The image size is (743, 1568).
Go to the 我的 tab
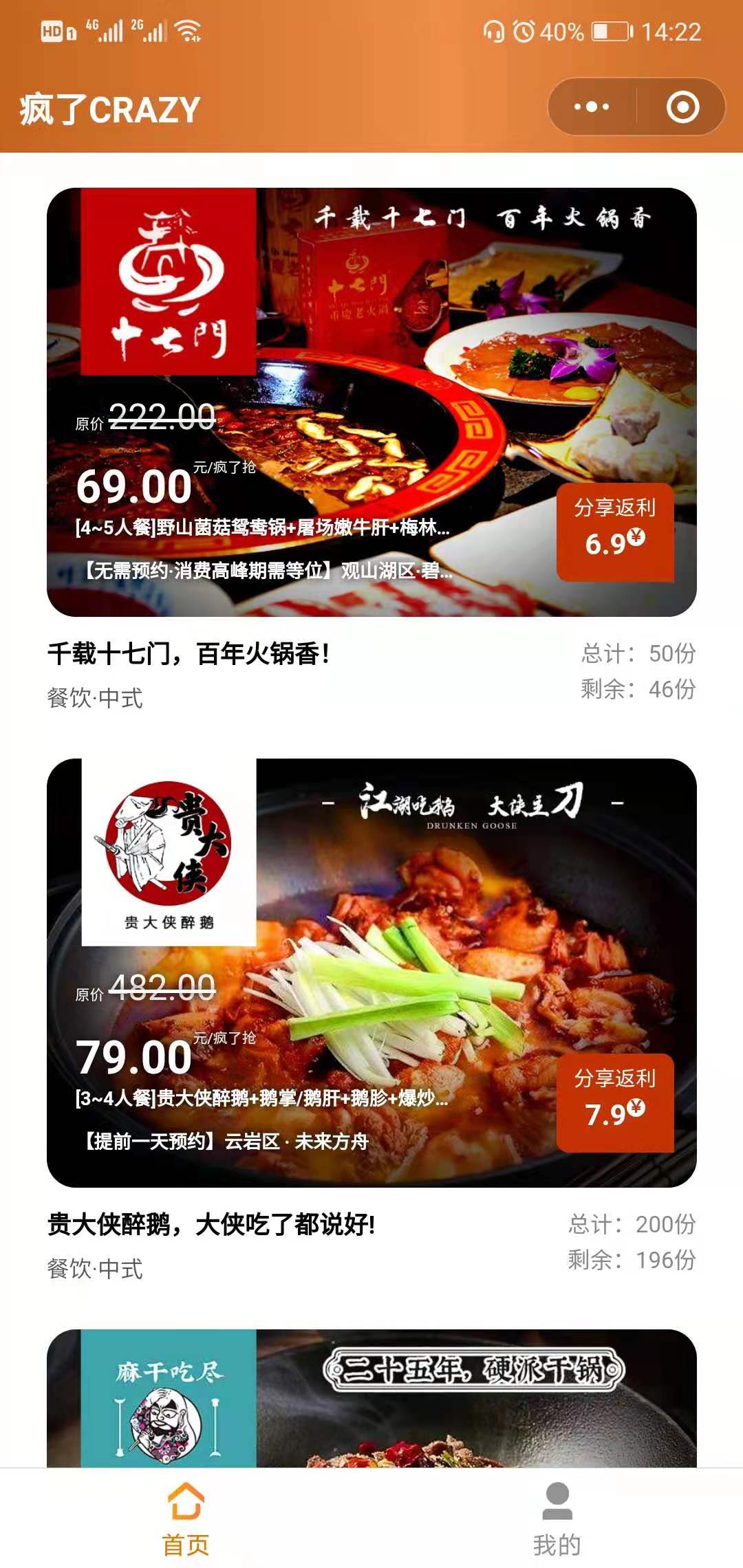[557, 1518]
